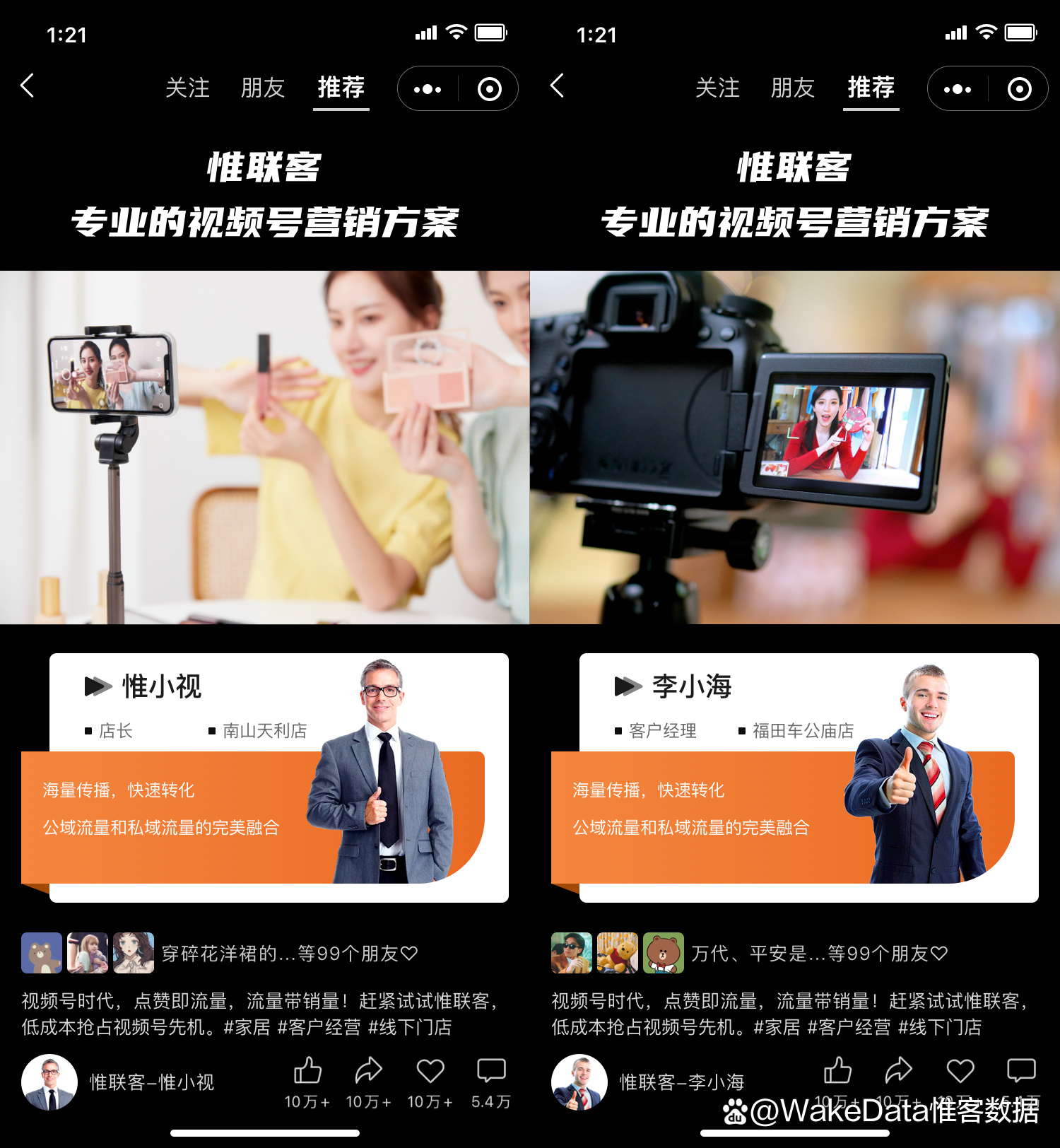This screenshot has width=1060, height=1148.
Task: Tap the play icon beside 惟小视
Action: [x=95, y=686]
